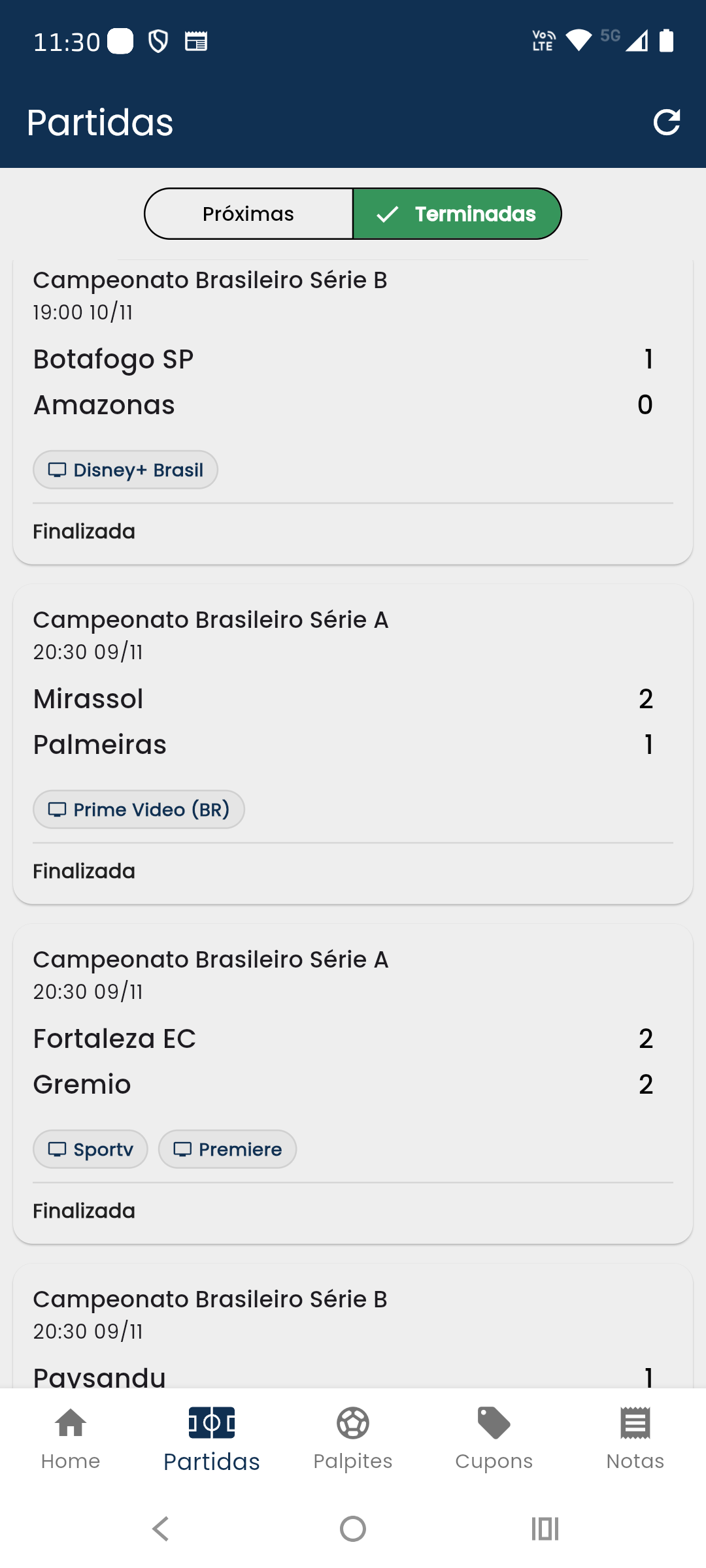The height and width of the screenshot is (1568, 706).
Task: Select the Palpites tab label
Action: coord(352,1457)
